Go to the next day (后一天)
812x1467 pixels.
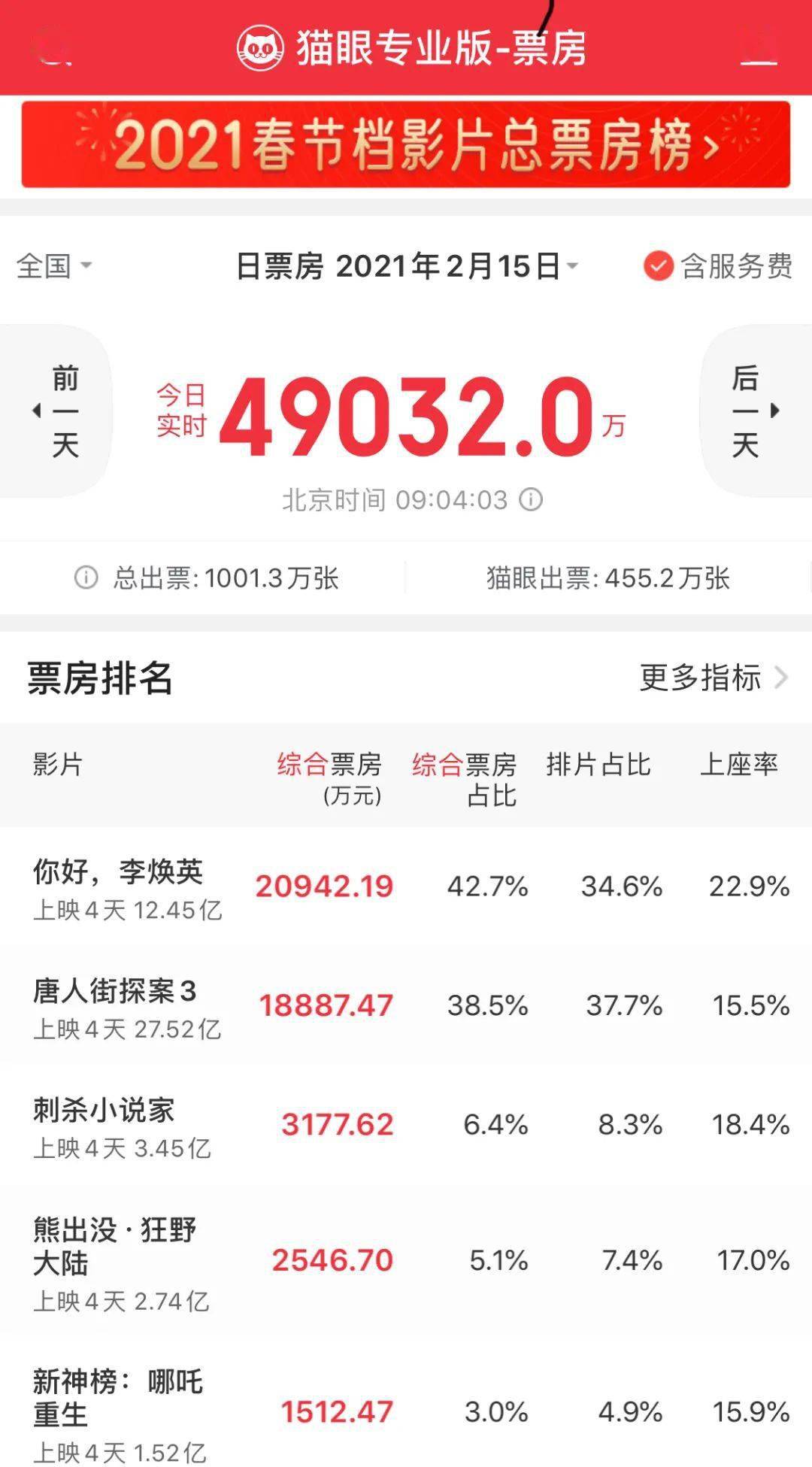click(x=756, y=411)
